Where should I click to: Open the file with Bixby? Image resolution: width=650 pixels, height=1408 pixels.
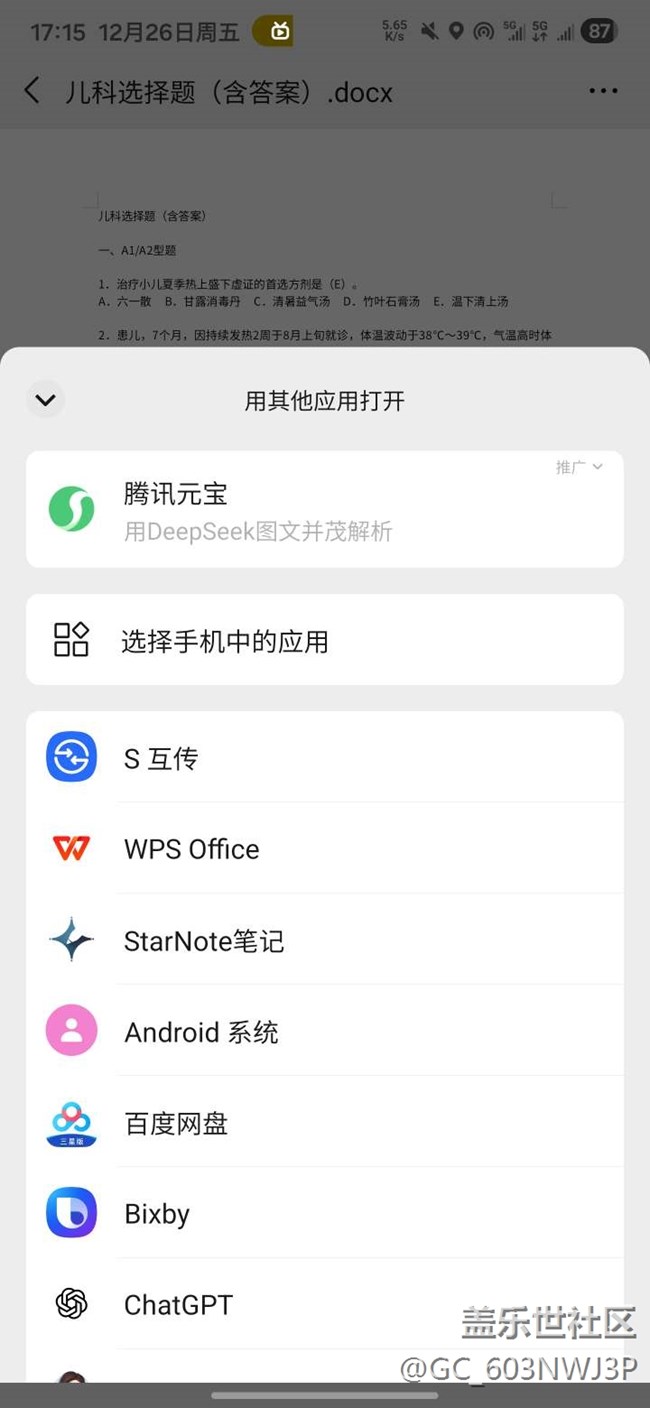pyautogui.click(x=324, y=1213)
